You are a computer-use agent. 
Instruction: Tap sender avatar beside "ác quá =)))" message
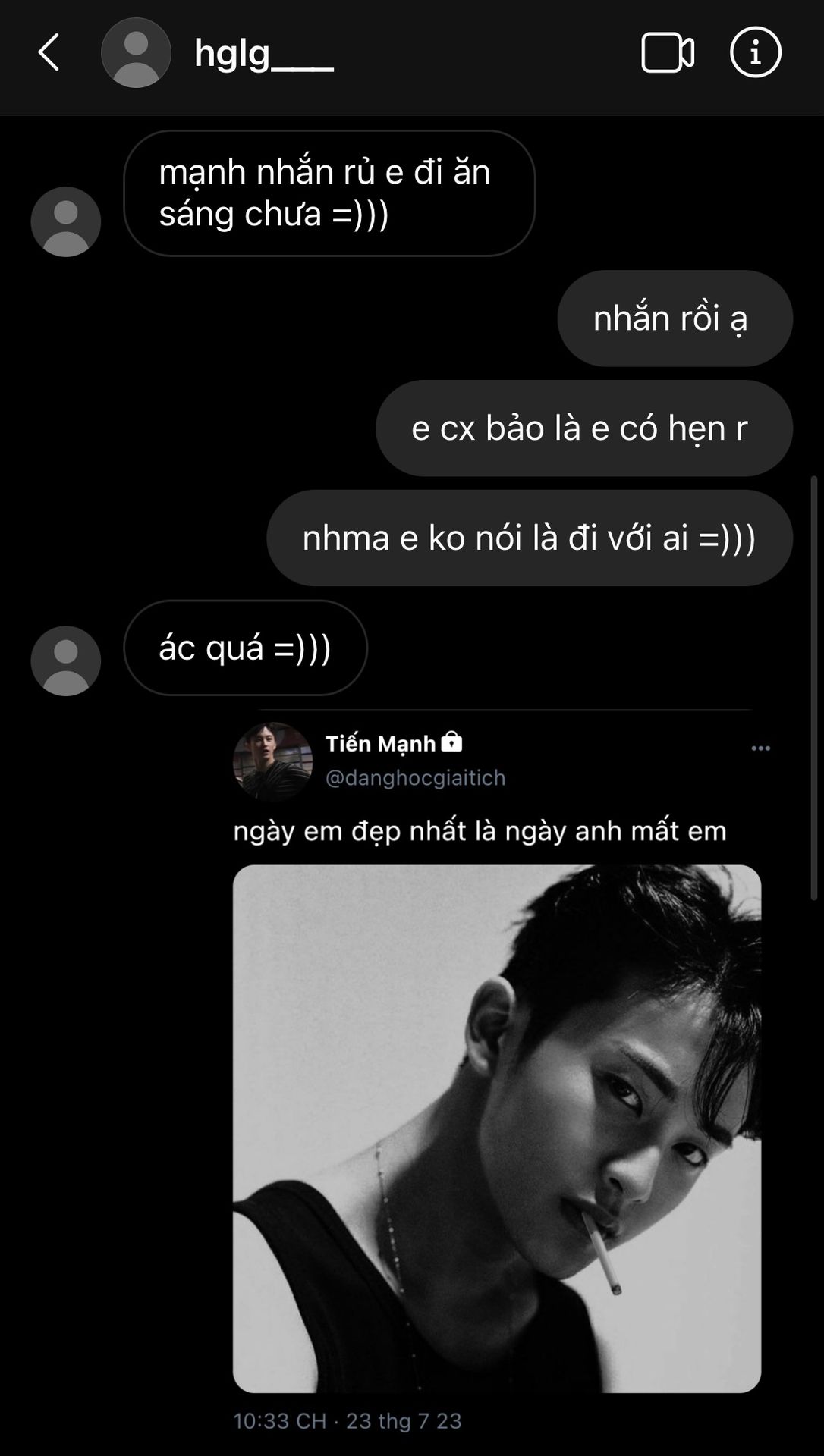click(66, 661)
